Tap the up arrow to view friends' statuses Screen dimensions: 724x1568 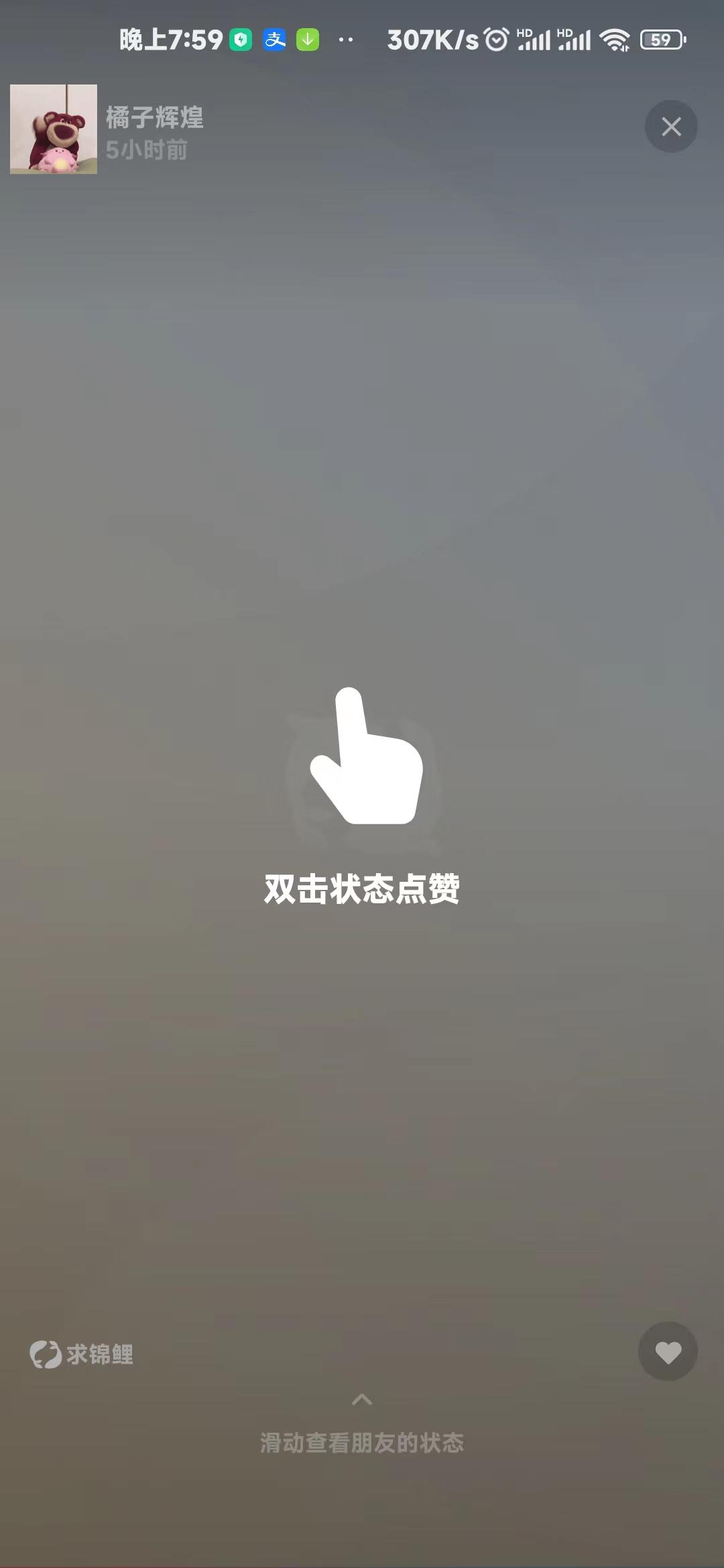(x=362, y=1400)
